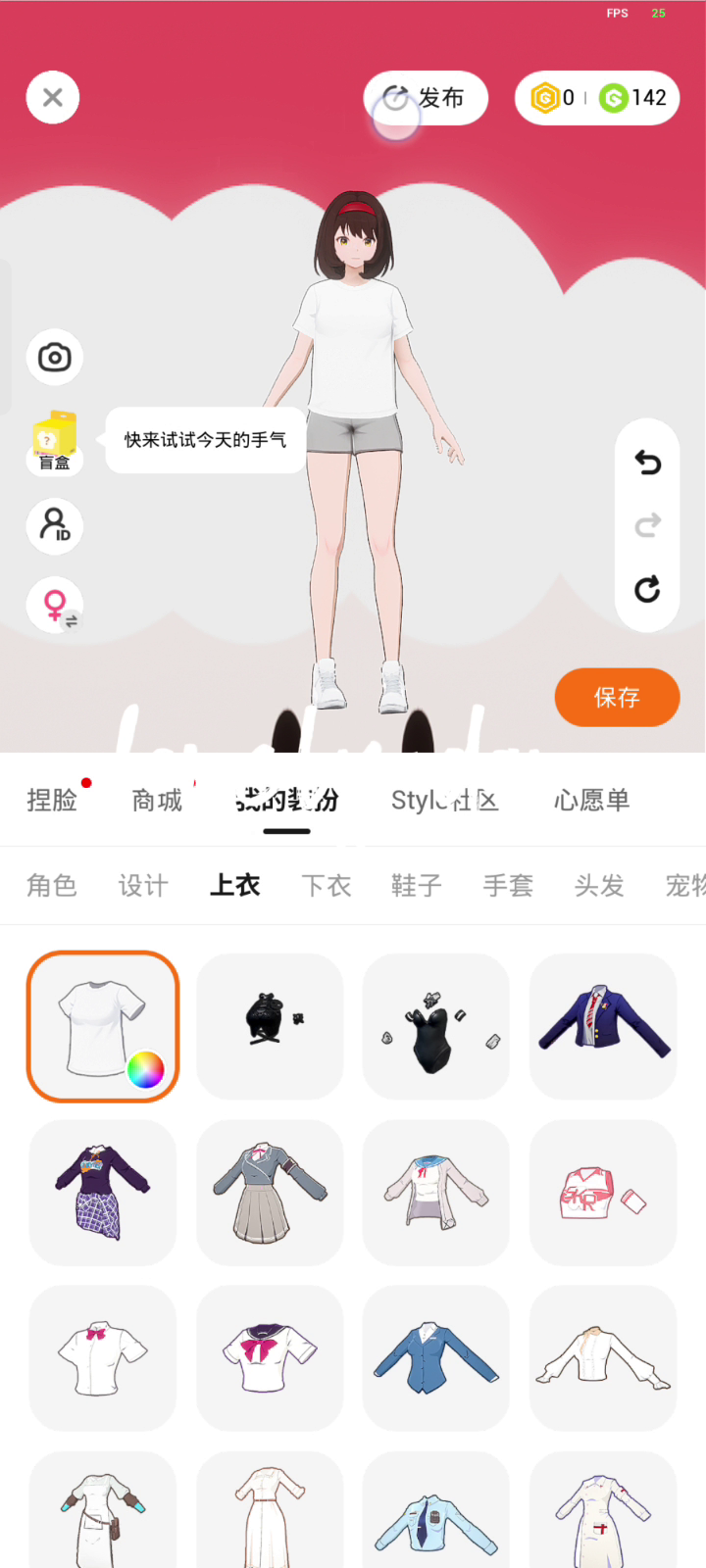This screenshot has width=706, height=1568.
Task: Switch to the 捏脸 tab
Action: 52,801
